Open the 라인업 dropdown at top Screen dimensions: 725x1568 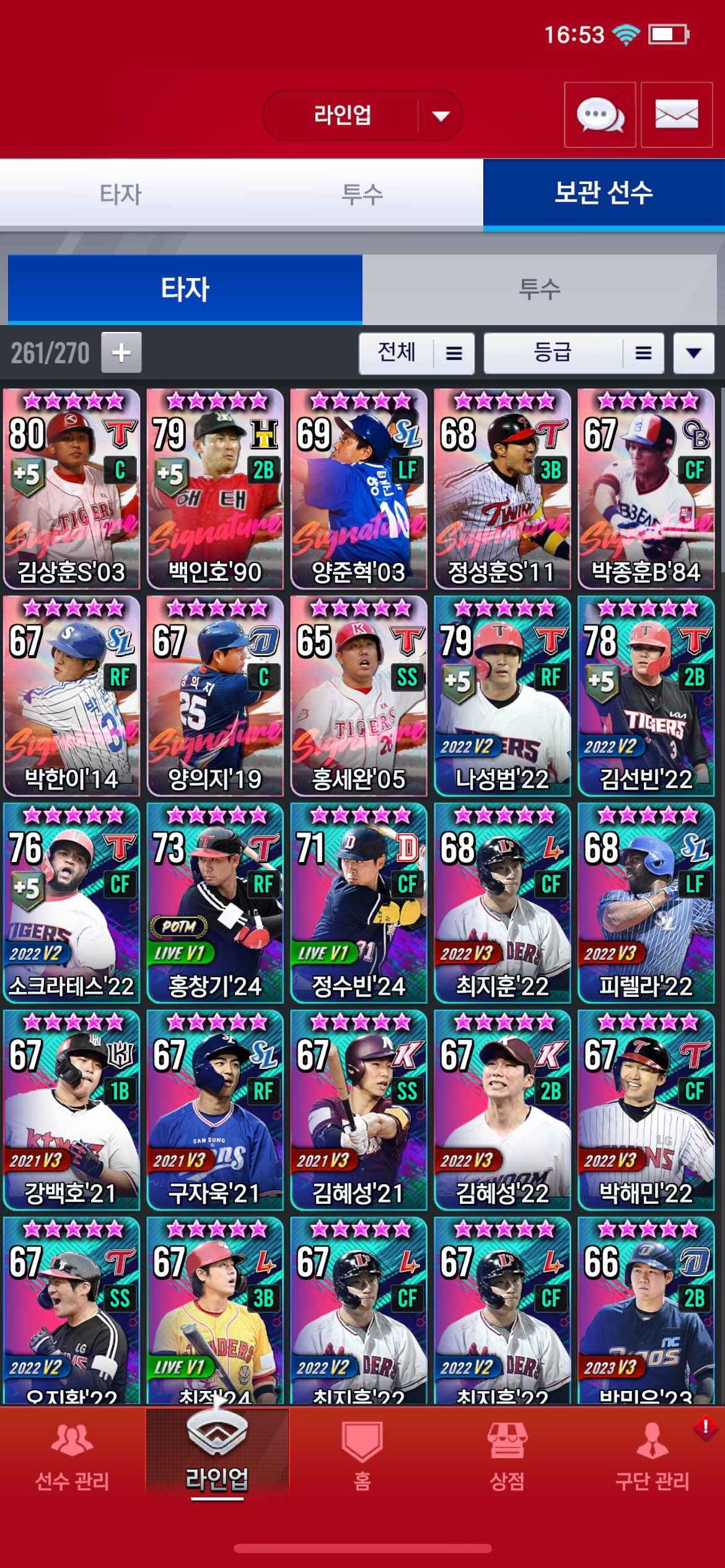click(362, 116)
